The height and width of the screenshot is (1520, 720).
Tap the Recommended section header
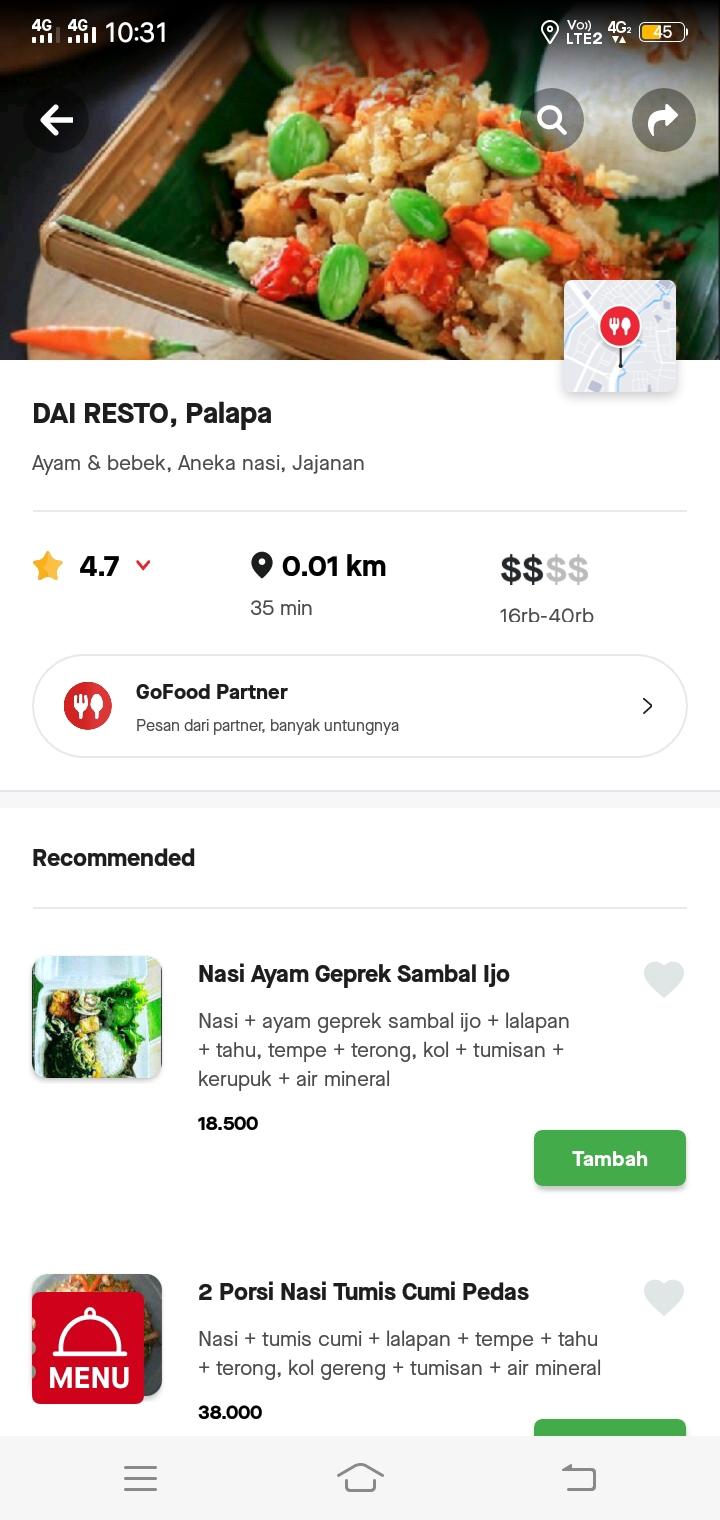(x=113, y=857)
